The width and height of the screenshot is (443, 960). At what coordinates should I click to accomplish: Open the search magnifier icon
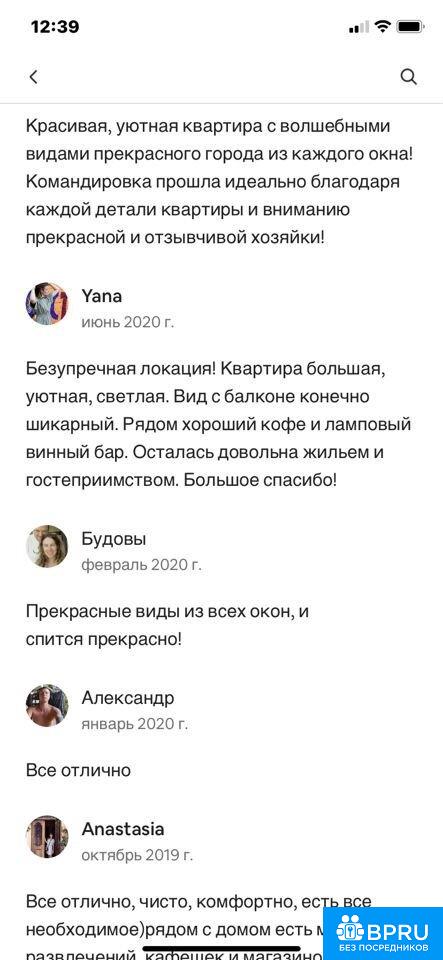[408, 77]
